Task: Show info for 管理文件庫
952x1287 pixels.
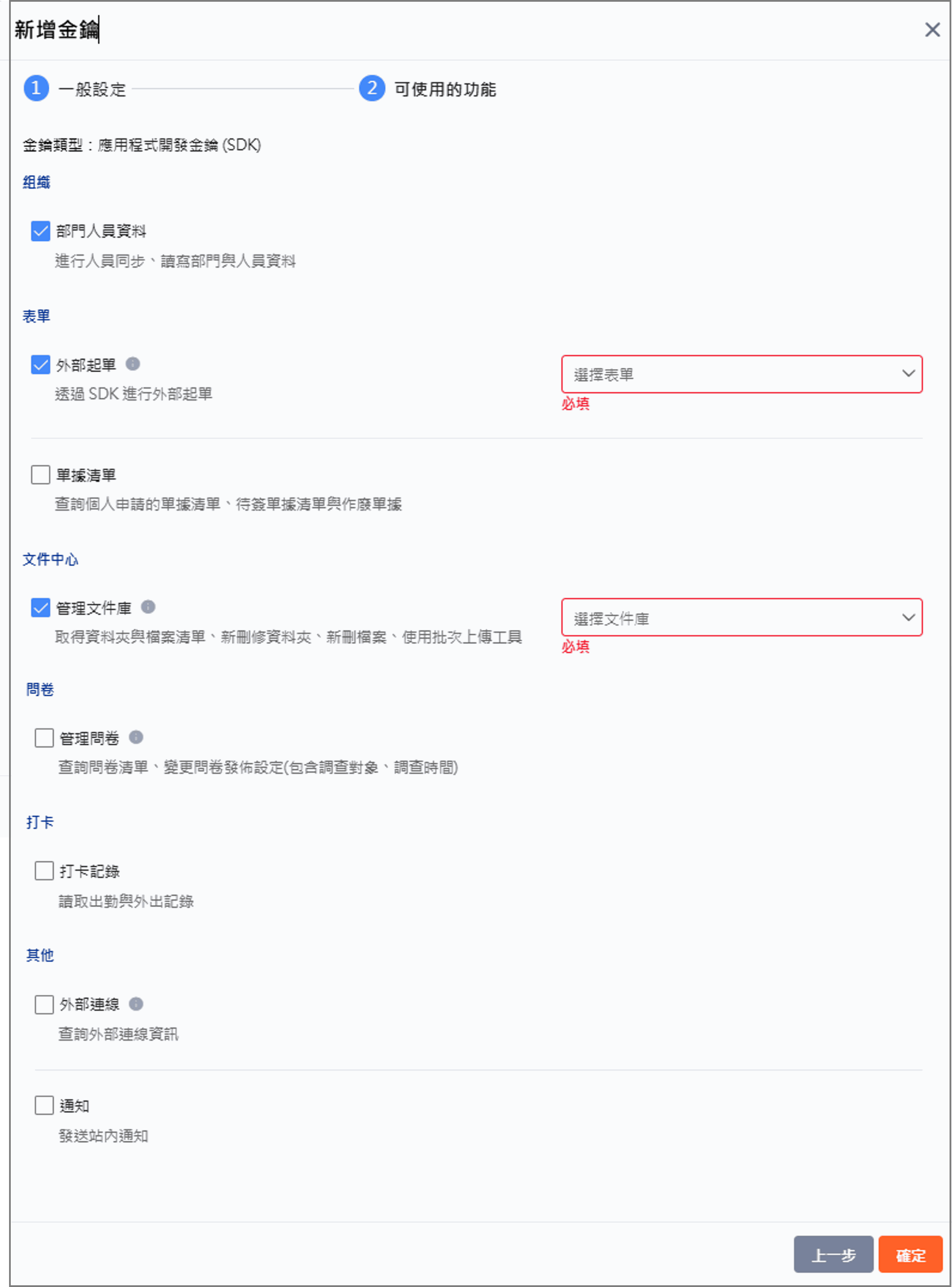Action: point(148,607)
